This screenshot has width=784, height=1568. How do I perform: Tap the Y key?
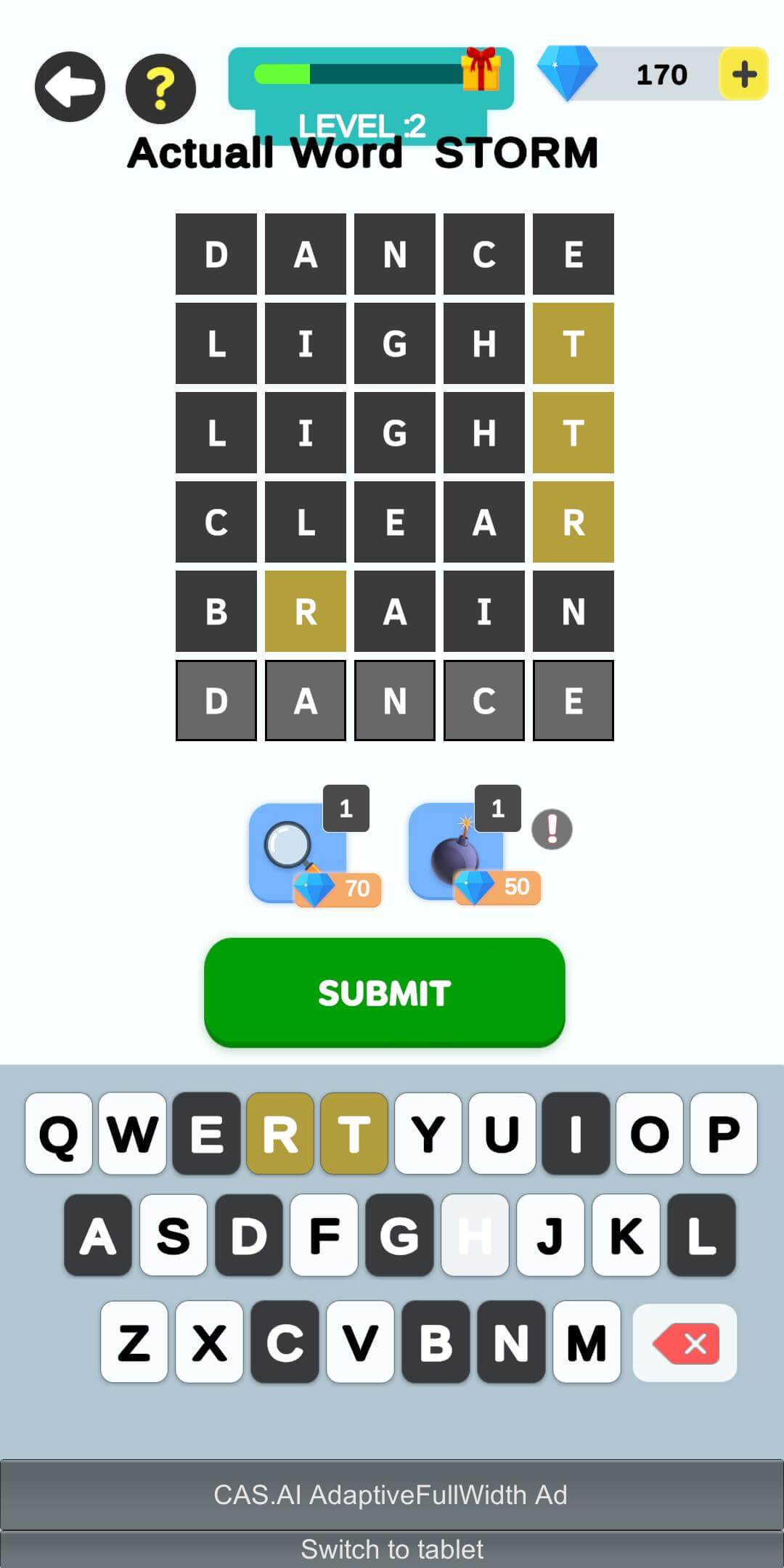click(x=428, y=1133)
